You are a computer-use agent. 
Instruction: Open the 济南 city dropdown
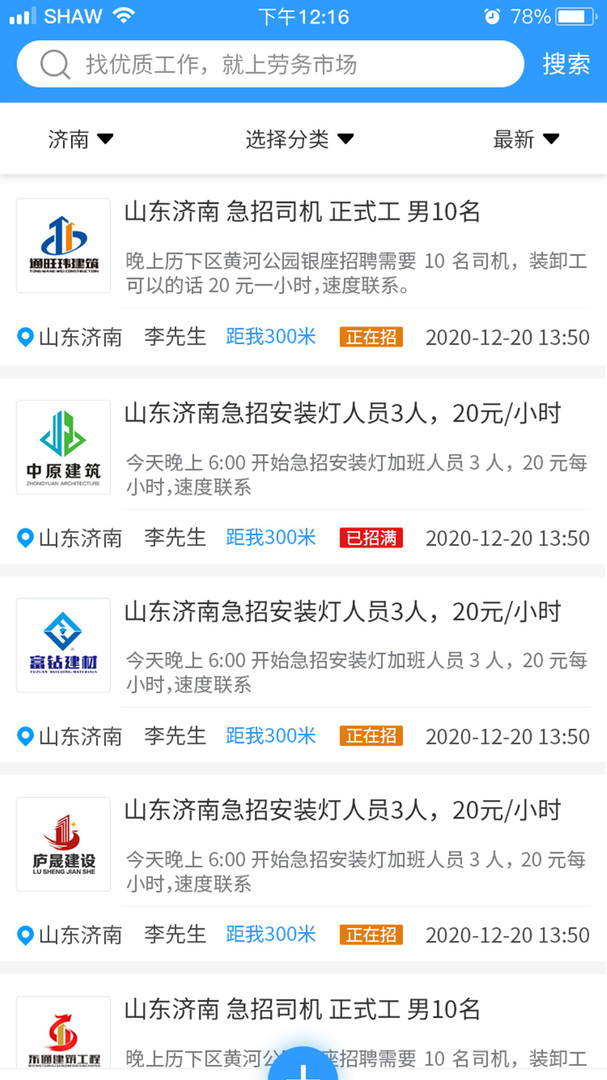click(81, 139)
